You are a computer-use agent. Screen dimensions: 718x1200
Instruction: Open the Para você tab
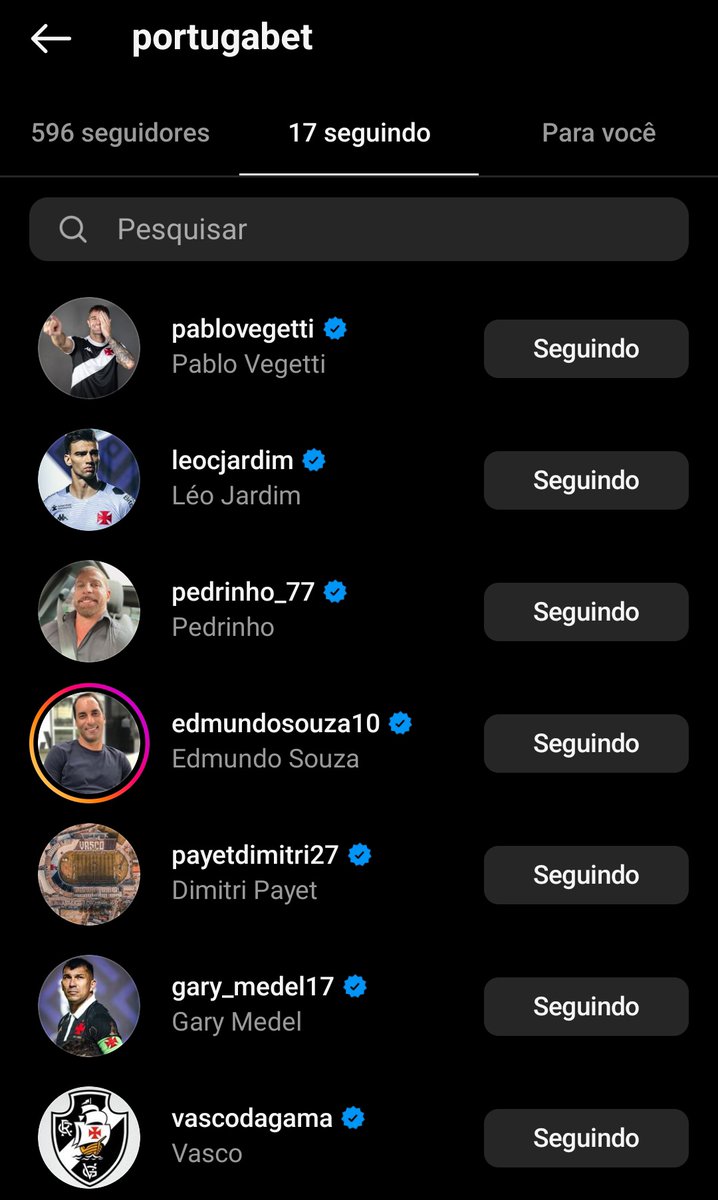[598, 133]
